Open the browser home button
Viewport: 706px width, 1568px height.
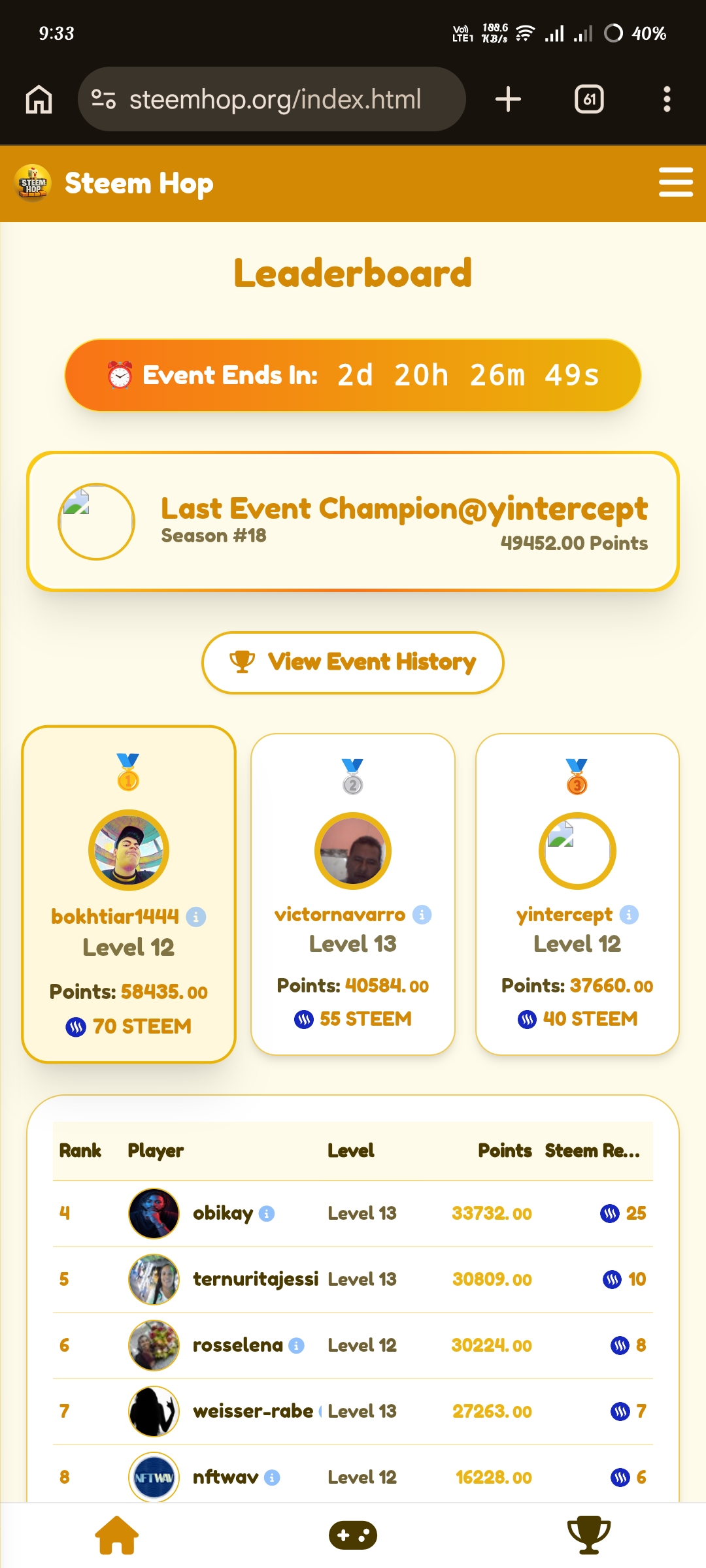(x=39, y=99)
